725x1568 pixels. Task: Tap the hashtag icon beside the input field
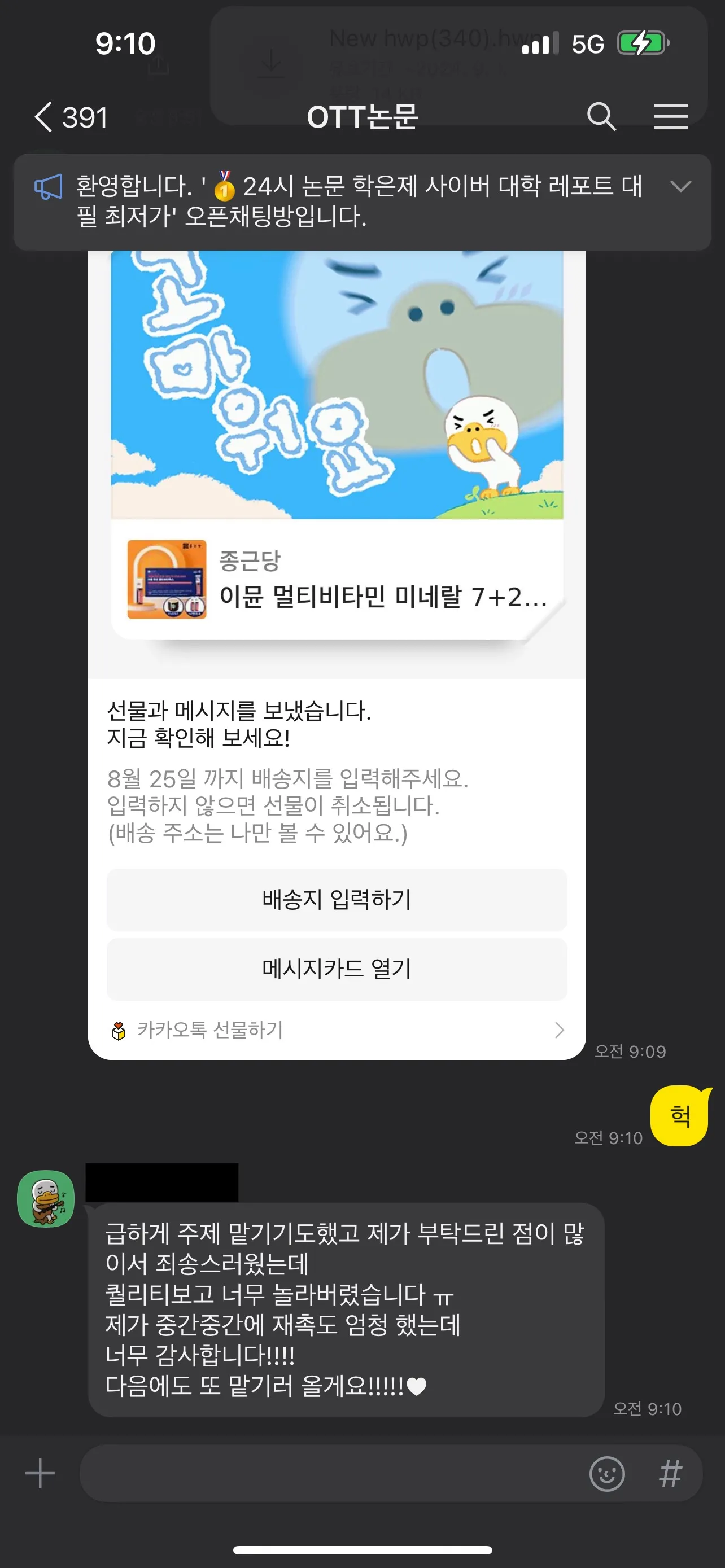click(671, 1474)
